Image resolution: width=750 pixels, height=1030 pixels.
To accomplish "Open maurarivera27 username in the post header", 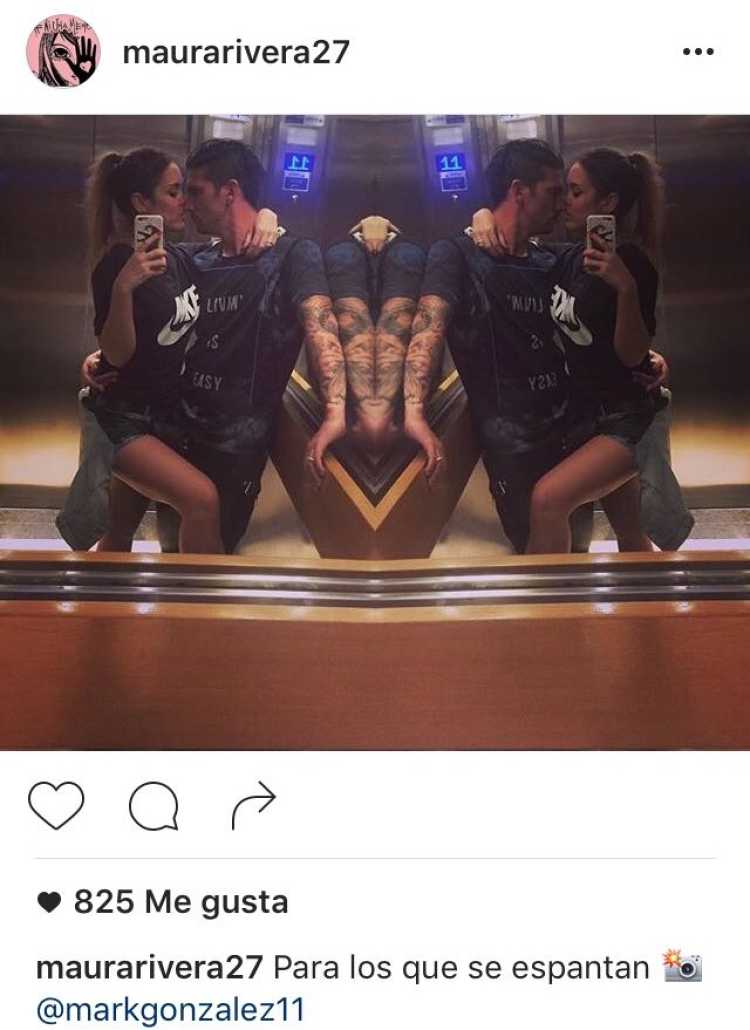I will pos(236,52).
